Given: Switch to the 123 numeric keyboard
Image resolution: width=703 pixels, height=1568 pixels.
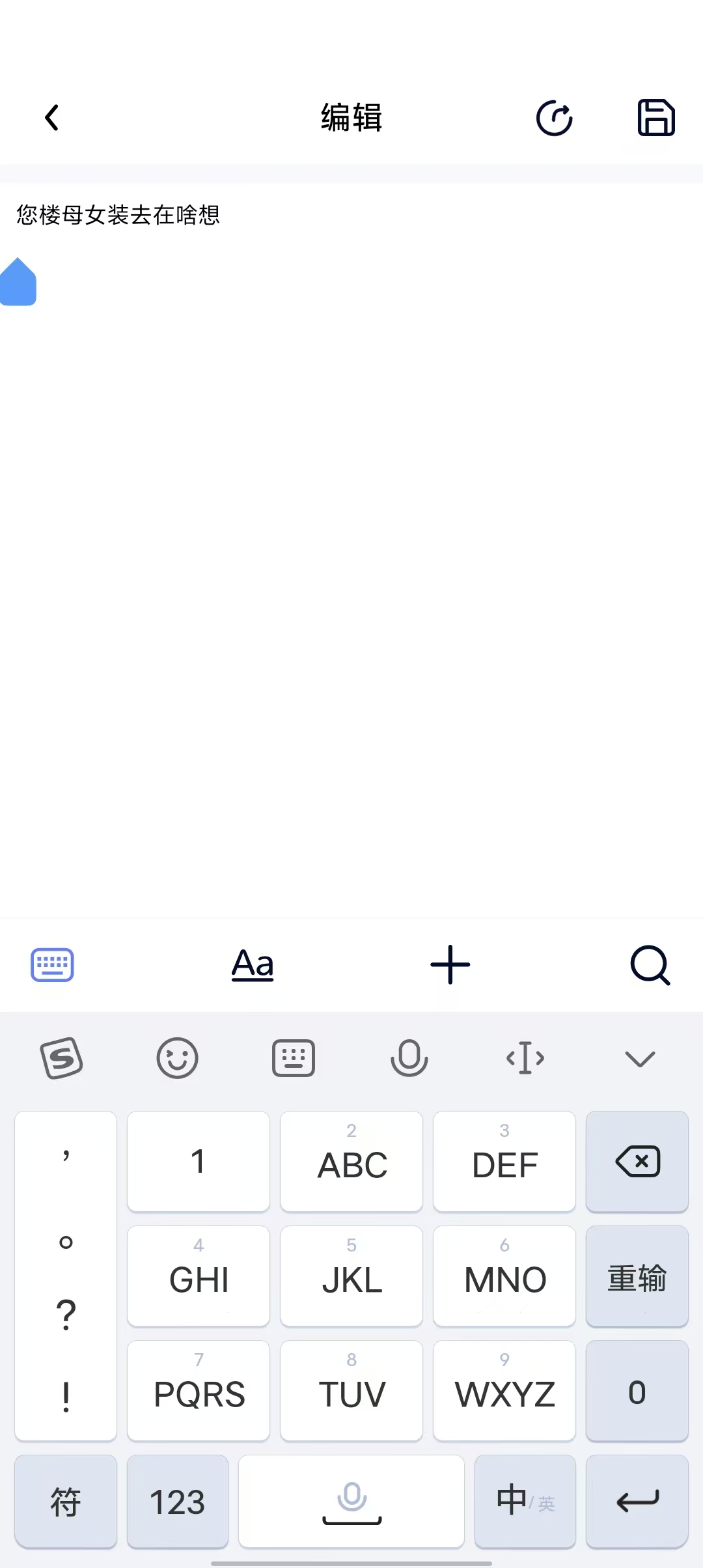Looking at the screenshot, I should pos(177,1501).
